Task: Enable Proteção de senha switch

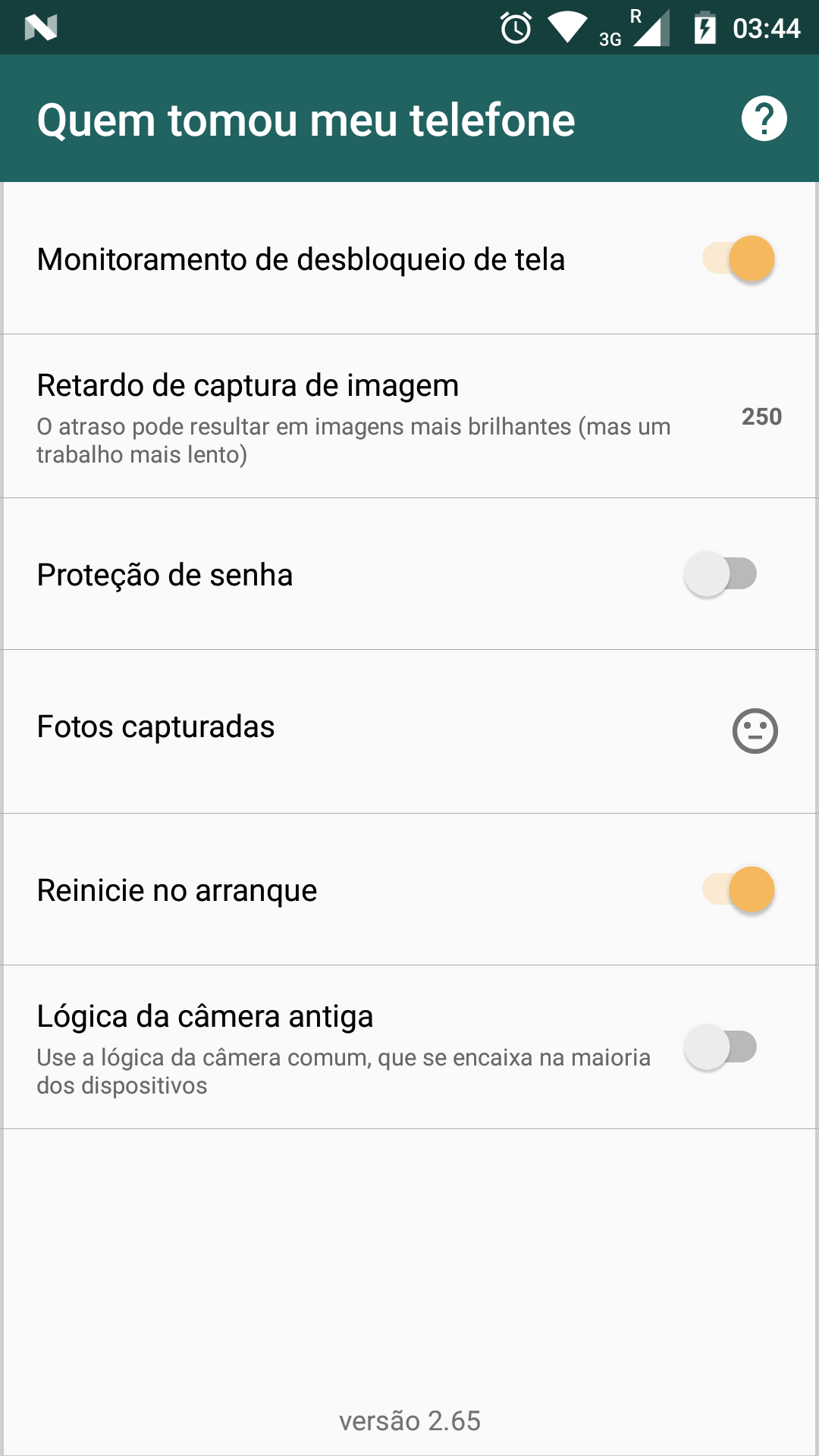Action: (x=720, y=574)
